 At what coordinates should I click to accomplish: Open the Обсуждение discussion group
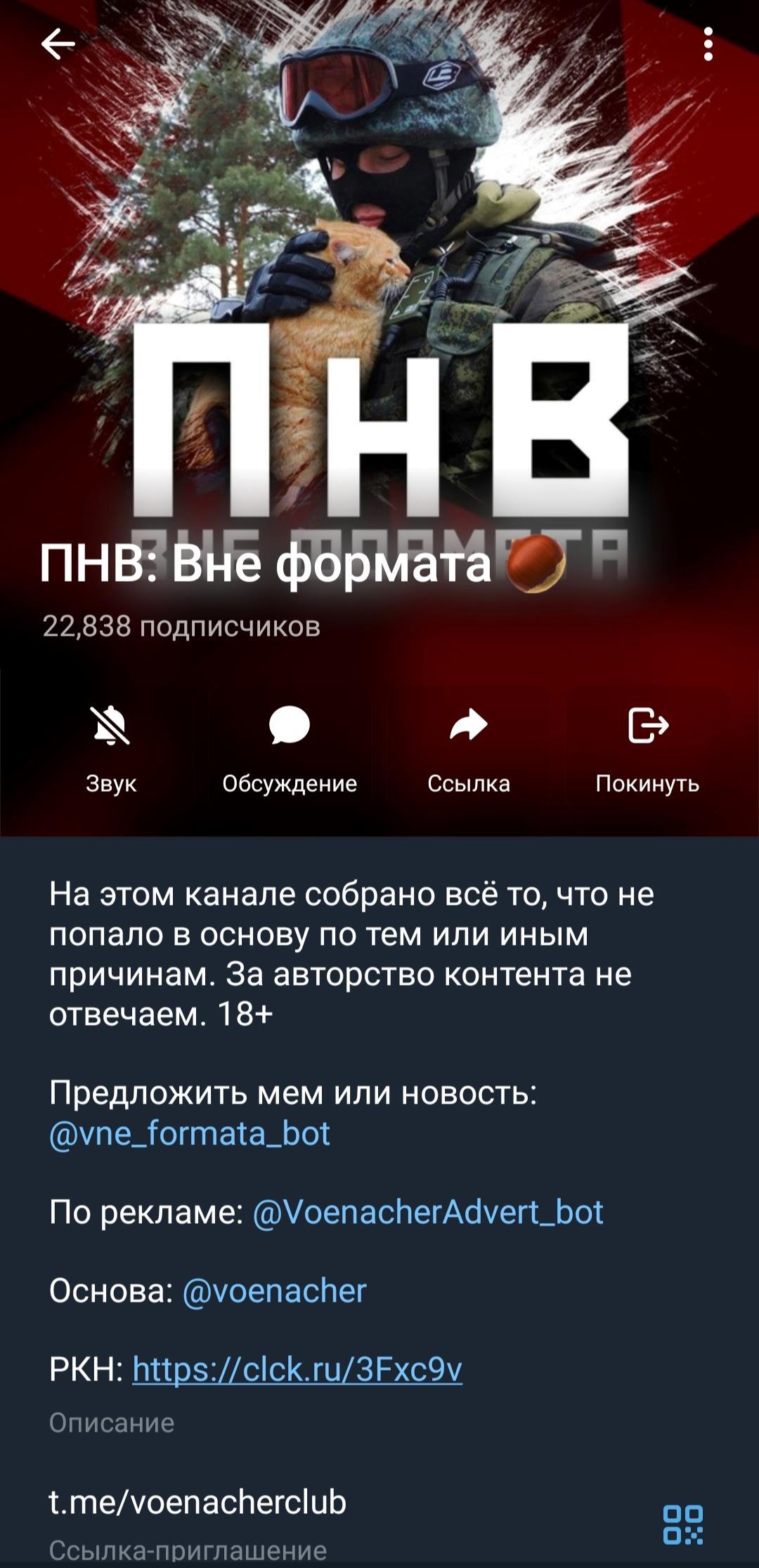(290, 749)
